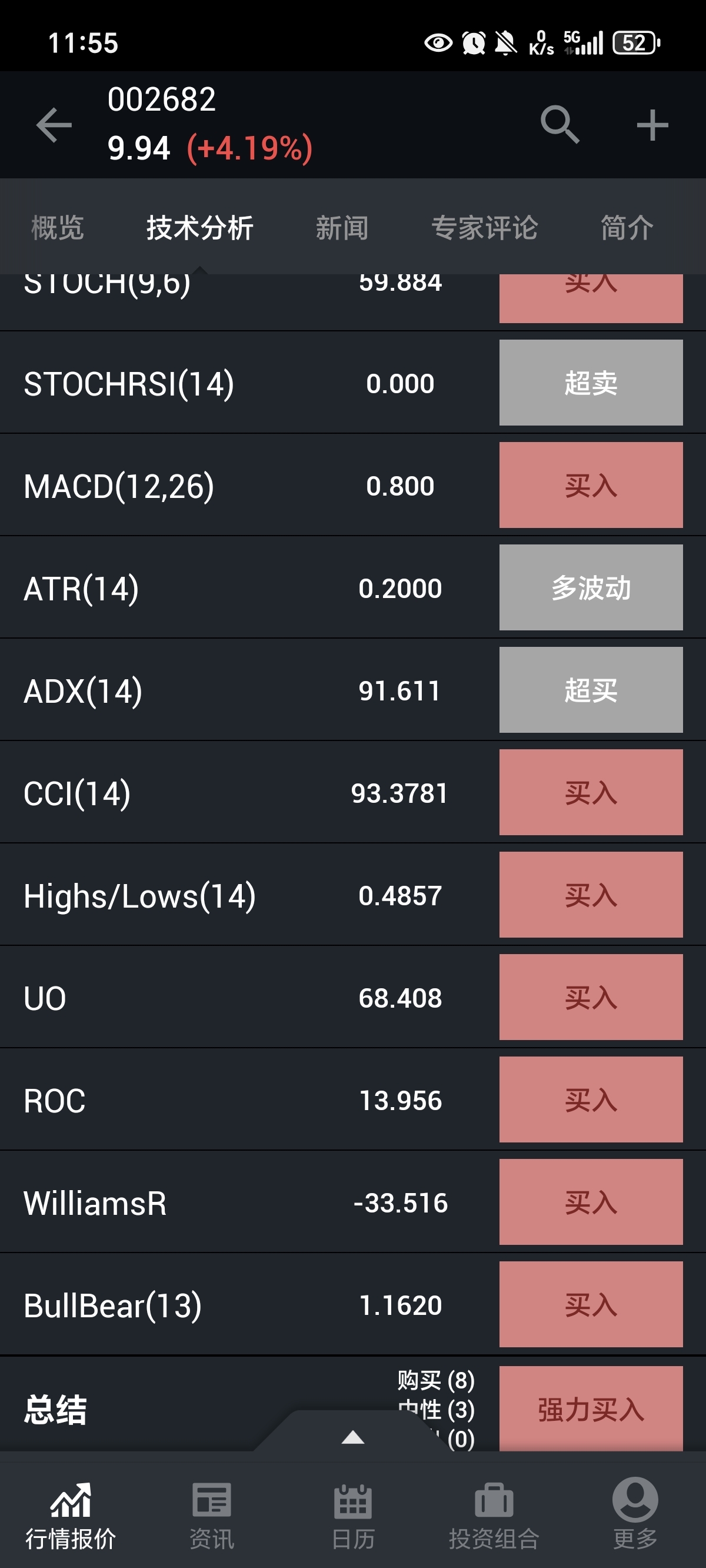
Task: Go back using the arrow icon
Action: (x=54, y=125)
